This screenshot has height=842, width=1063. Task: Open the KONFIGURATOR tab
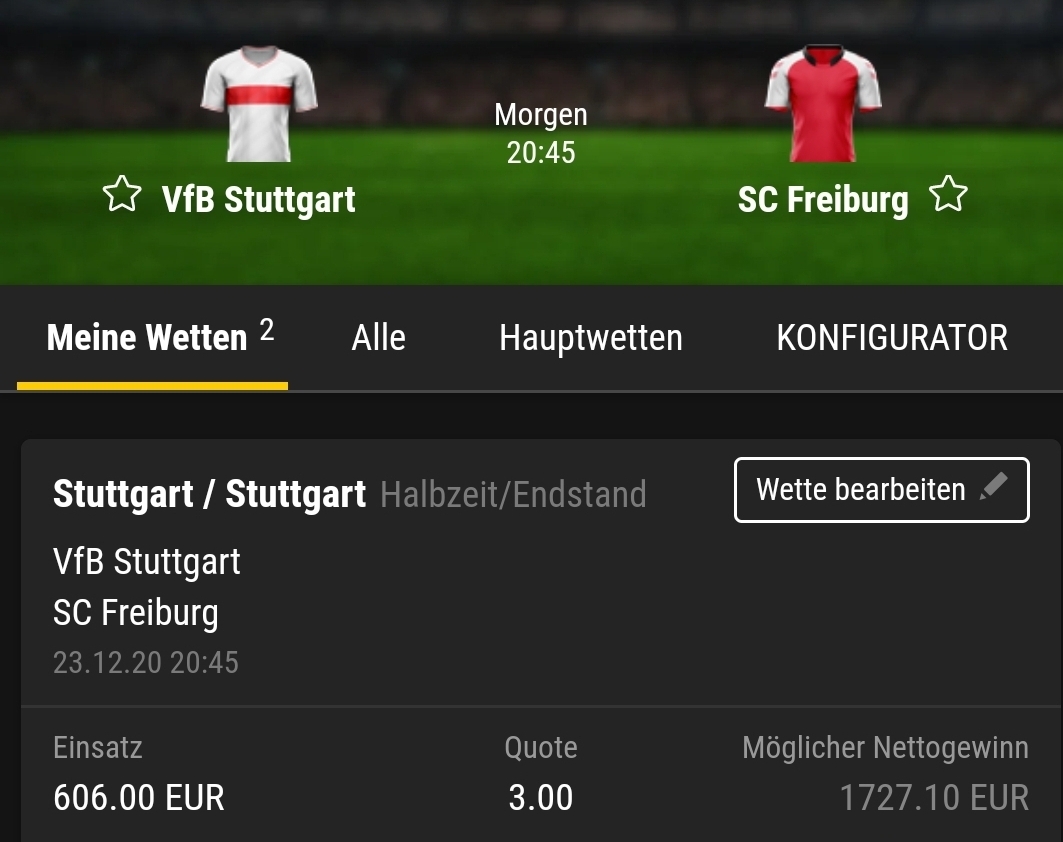click(x=891, y=338)
